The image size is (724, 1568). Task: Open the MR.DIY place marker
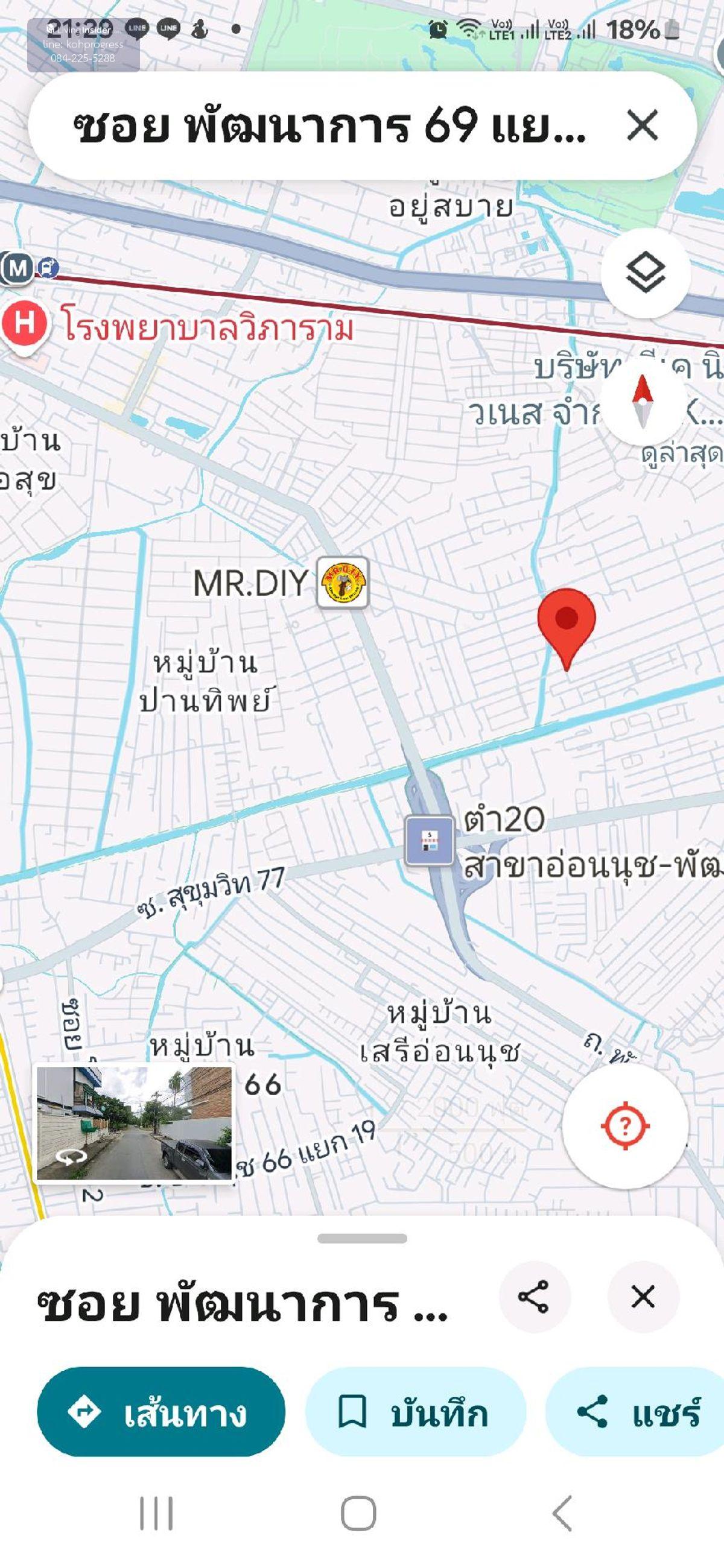click(x=343, y=583)
